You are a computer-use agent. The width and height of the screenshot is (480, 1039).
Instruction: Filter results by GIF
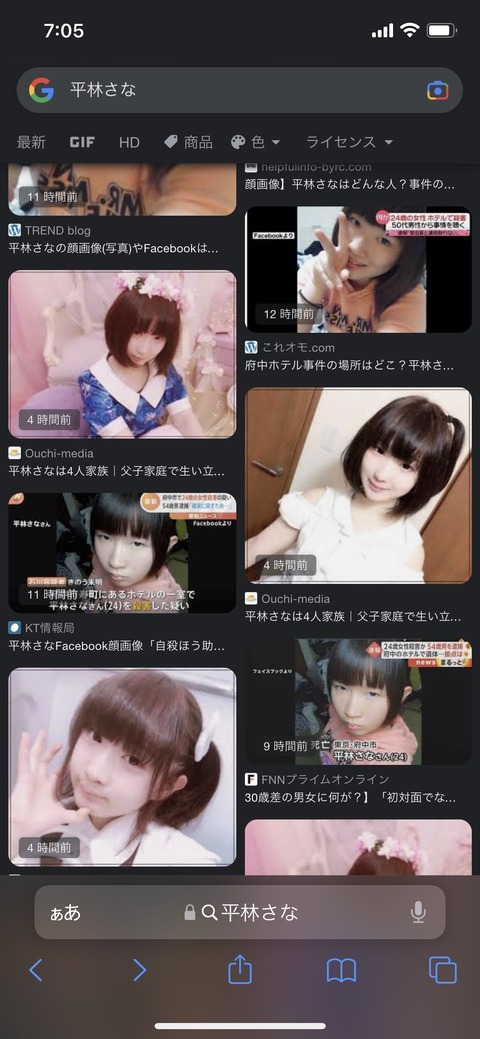tap(82, 142)
